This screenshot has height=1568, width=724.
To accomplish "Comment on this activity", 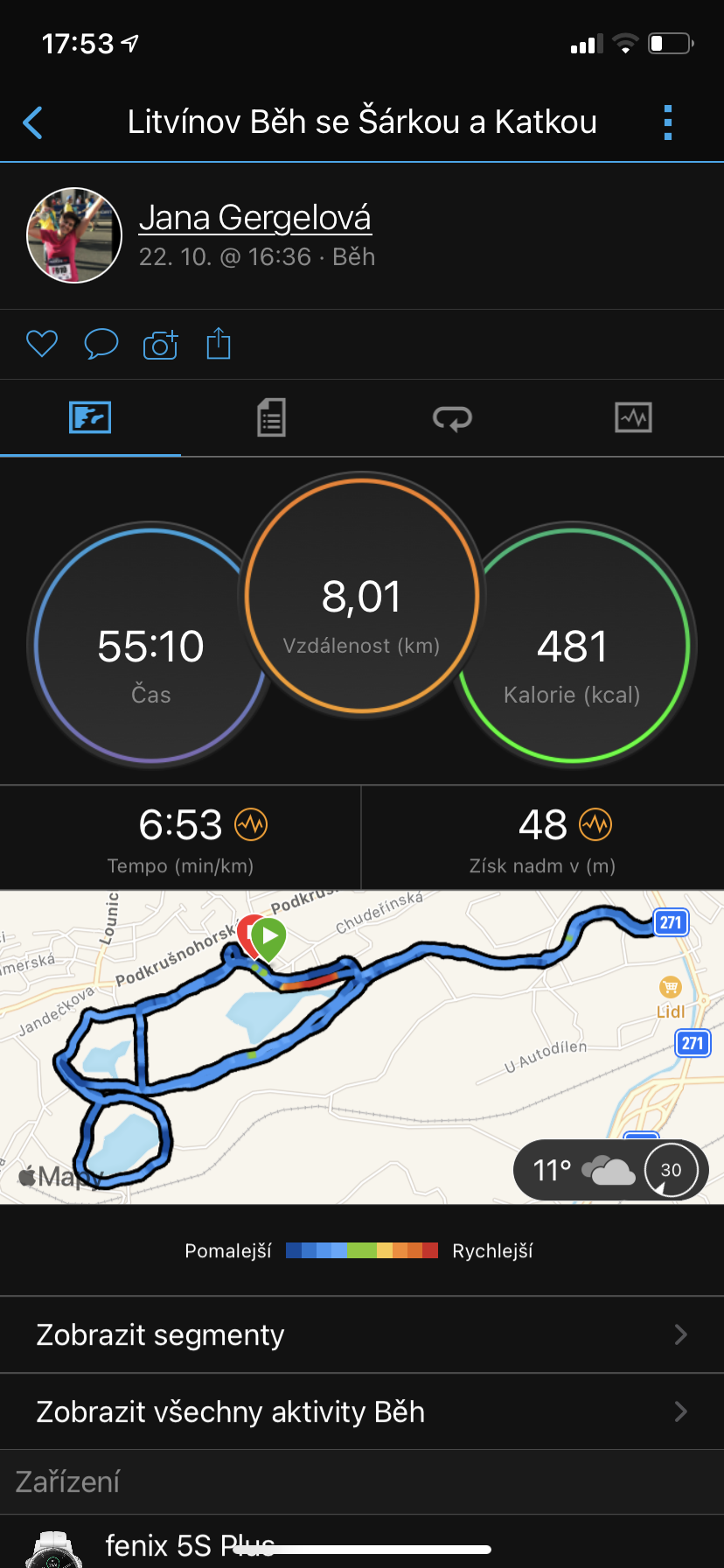I will click(x=101, y=344).
